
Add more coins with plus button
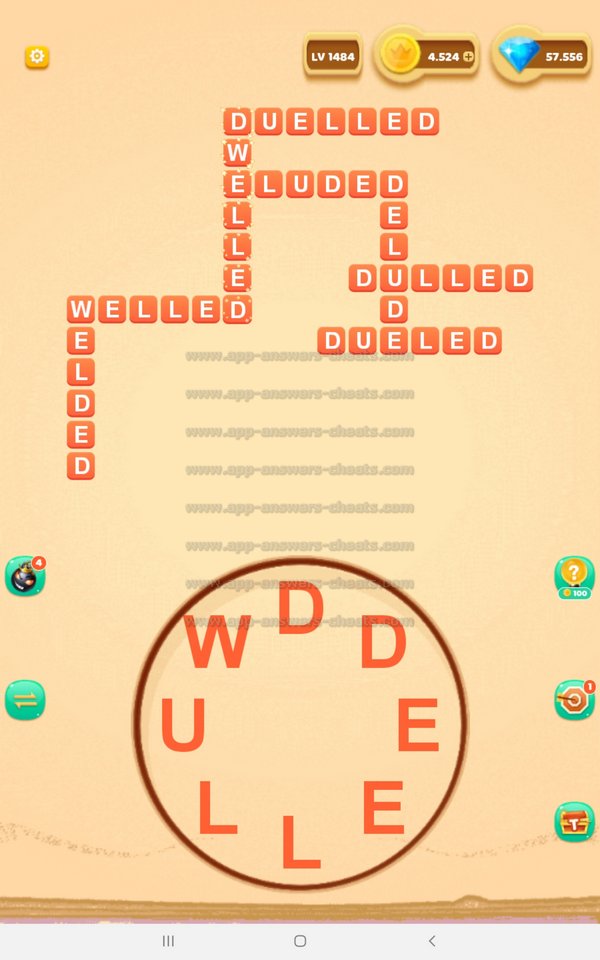point(468,57)
